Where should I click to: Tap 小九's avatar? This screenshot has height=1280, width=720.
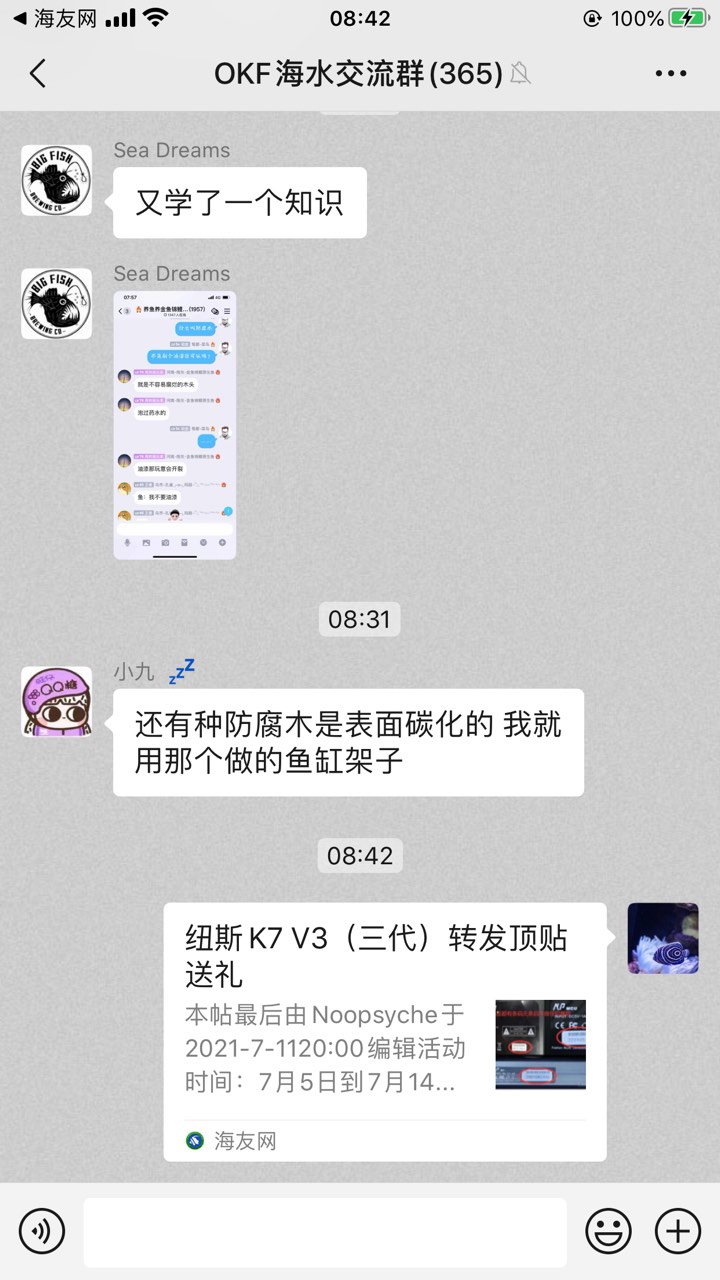[x=57, y=702]
